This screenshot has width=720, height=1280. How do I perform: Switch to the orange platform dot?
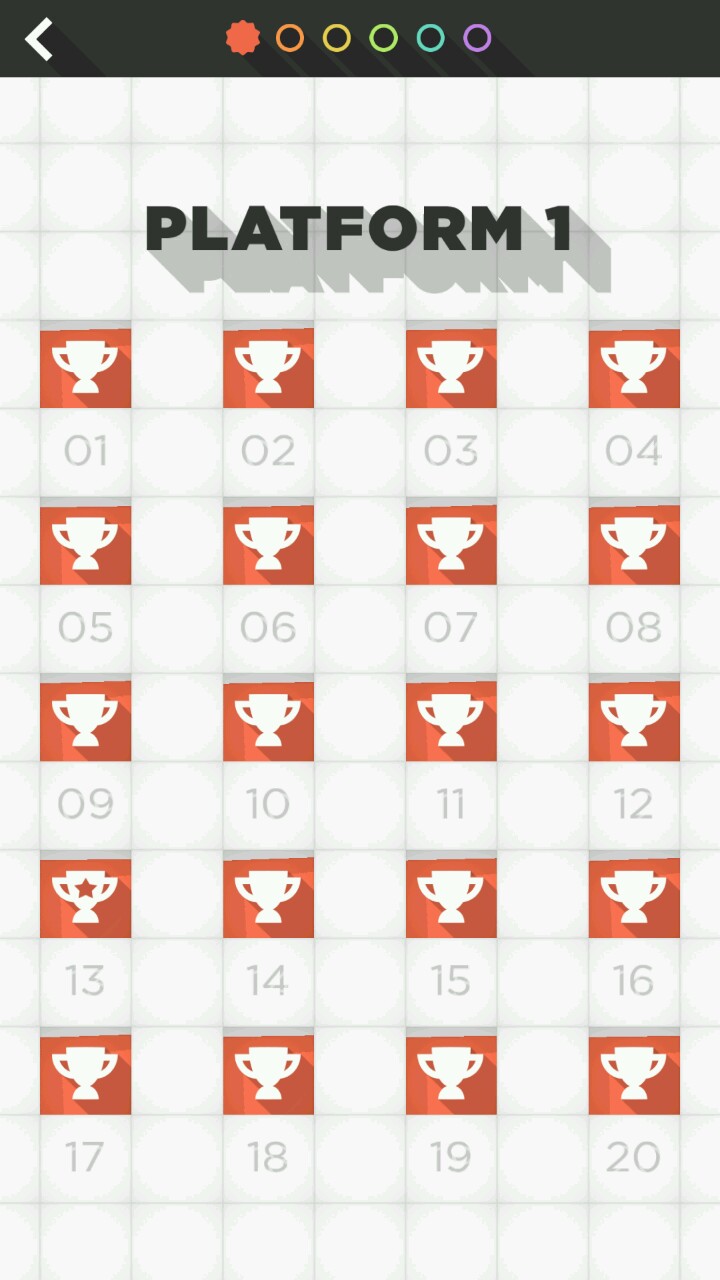click(x=290, y=38)
